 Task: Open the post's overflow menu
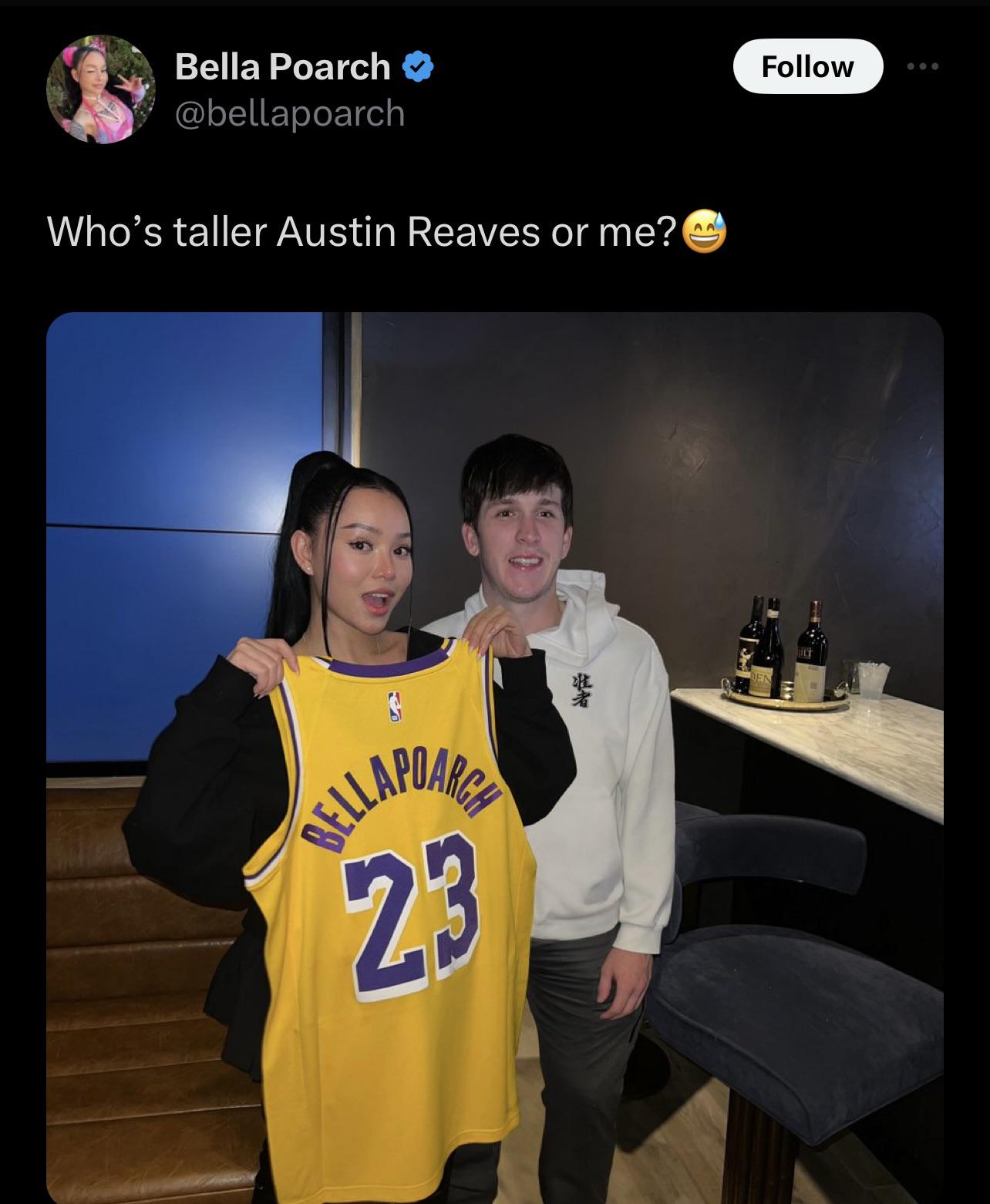[922, 67]
